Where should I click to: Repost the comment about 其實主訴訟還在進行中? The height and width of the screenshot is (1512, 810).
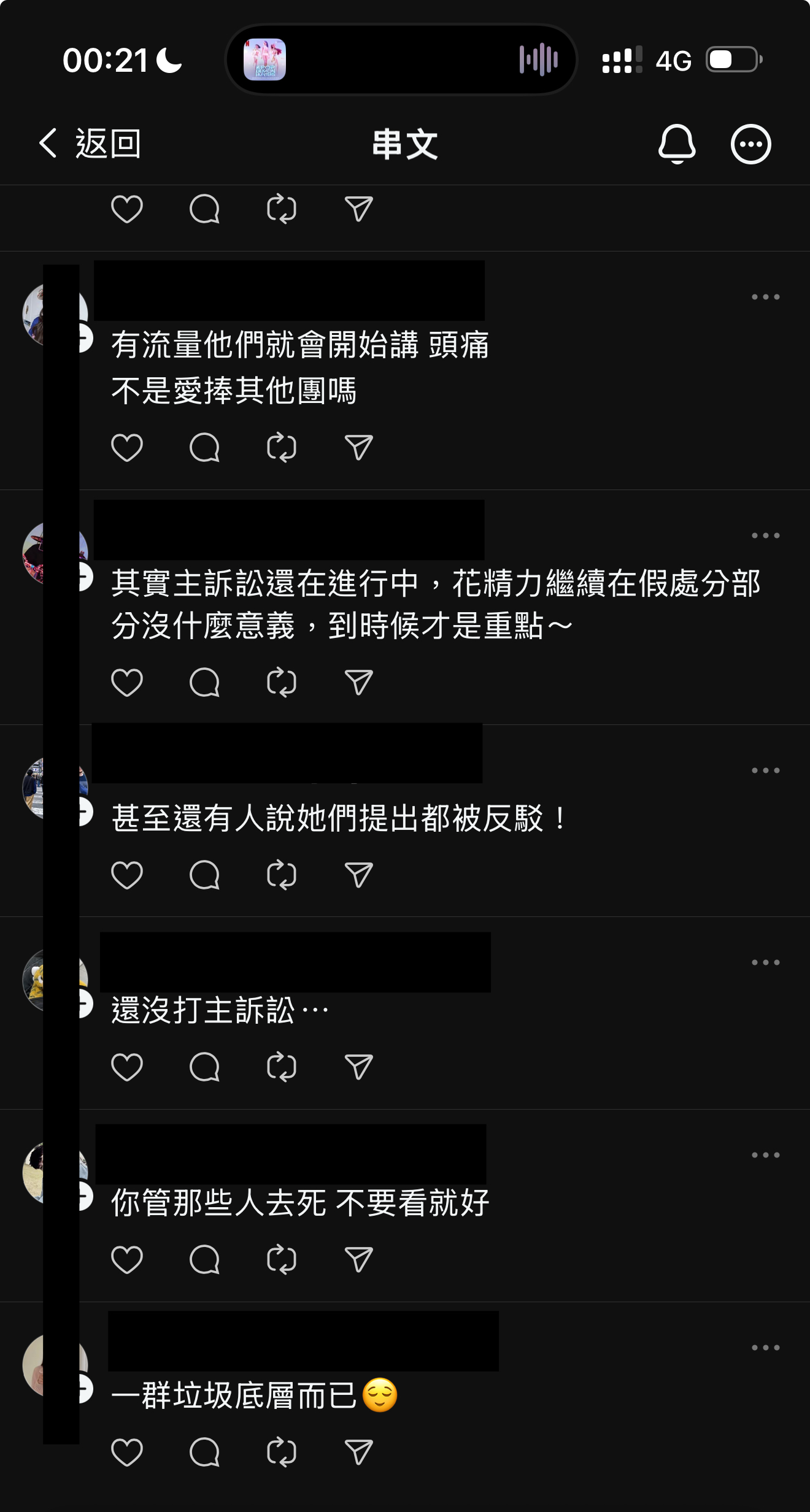282,682
